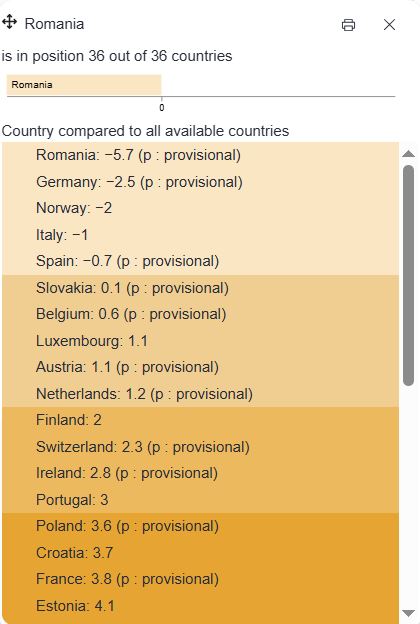Tap the scrollbar's up arrow

coord(408,154)
